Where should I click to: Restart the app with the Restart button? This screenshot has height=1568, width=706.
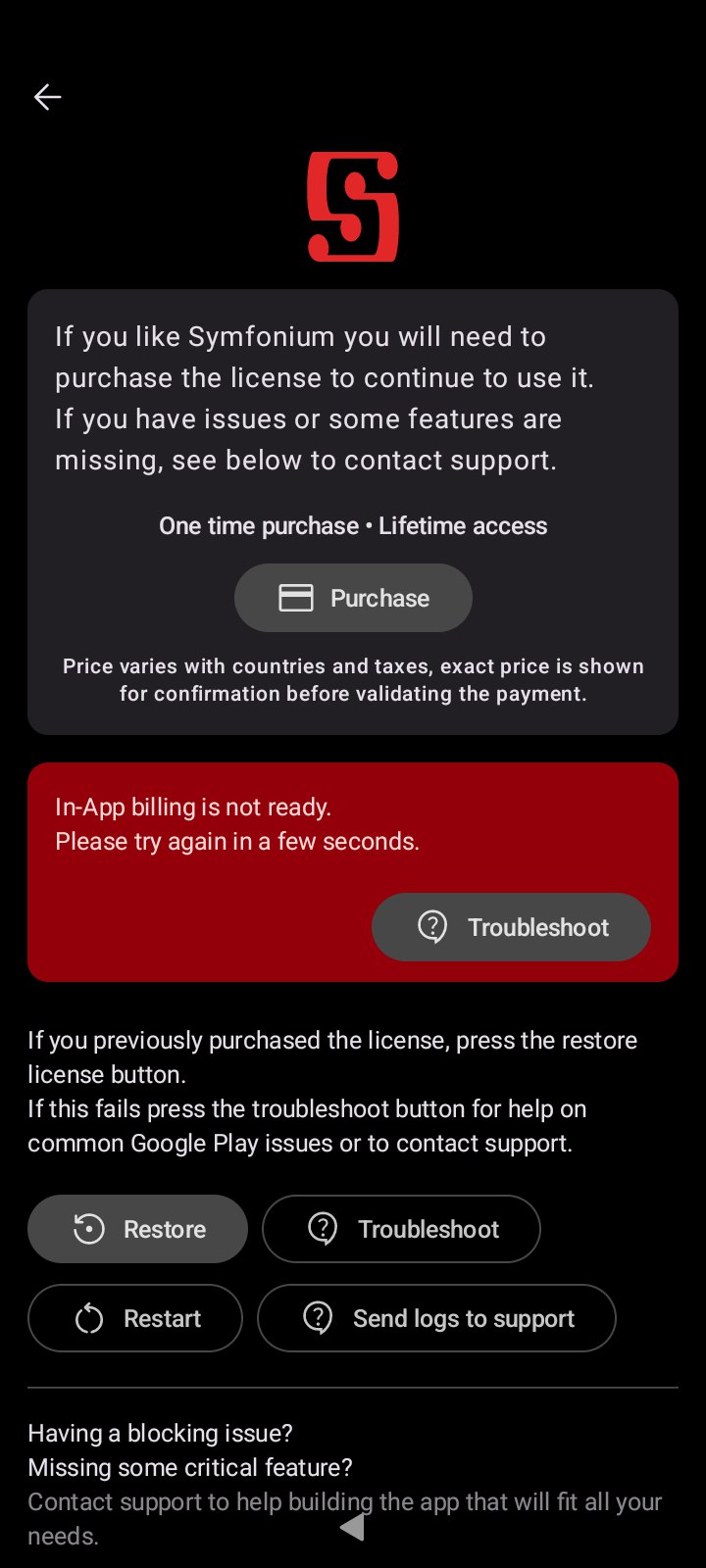click(x=135, y=1318)
